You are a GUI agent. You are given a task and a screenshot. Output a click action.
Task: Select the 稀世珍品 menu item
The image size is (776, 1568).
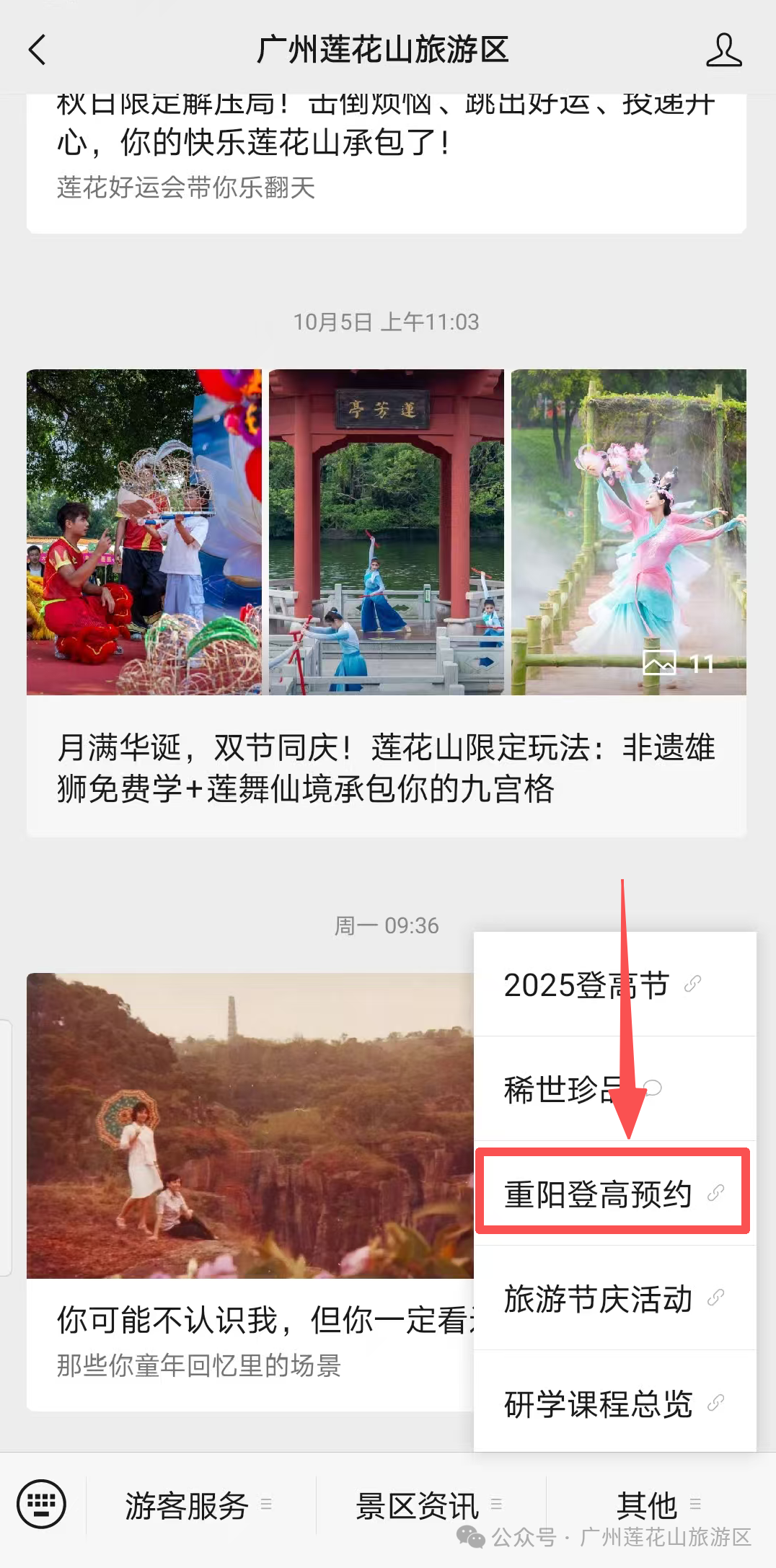[x=563, y=1089]
